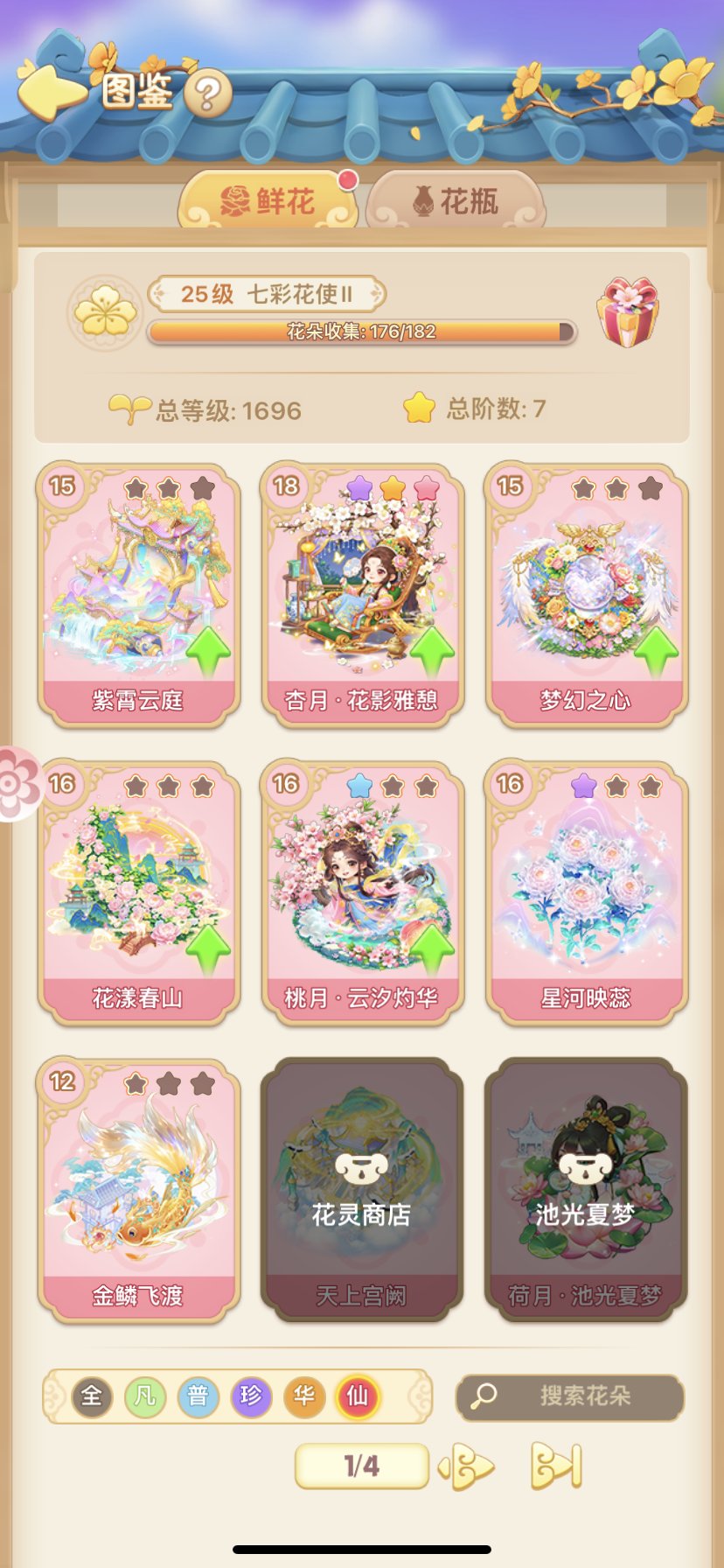Tap the 搜索花朵 search box
This screenshot has width=724, height=1568.
(570, 1396)
